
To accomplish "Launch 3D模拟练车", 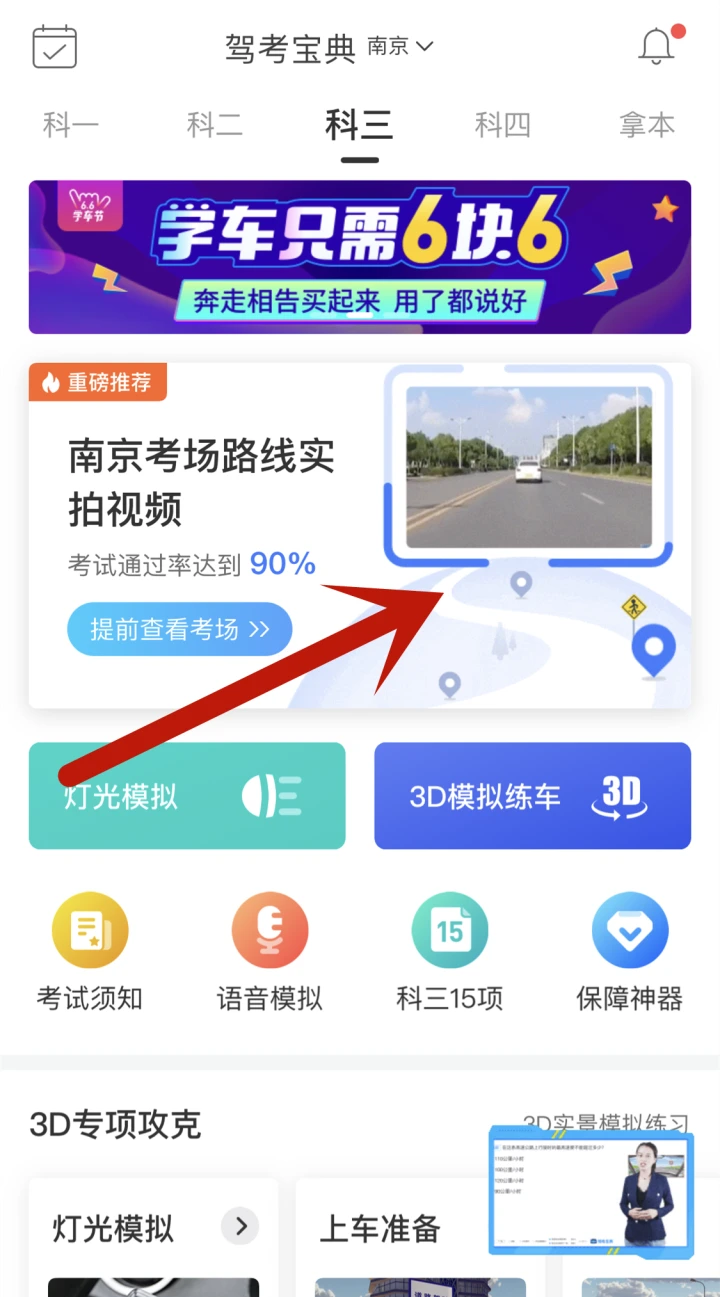I will pyautogui.click(x=532, y=796).
